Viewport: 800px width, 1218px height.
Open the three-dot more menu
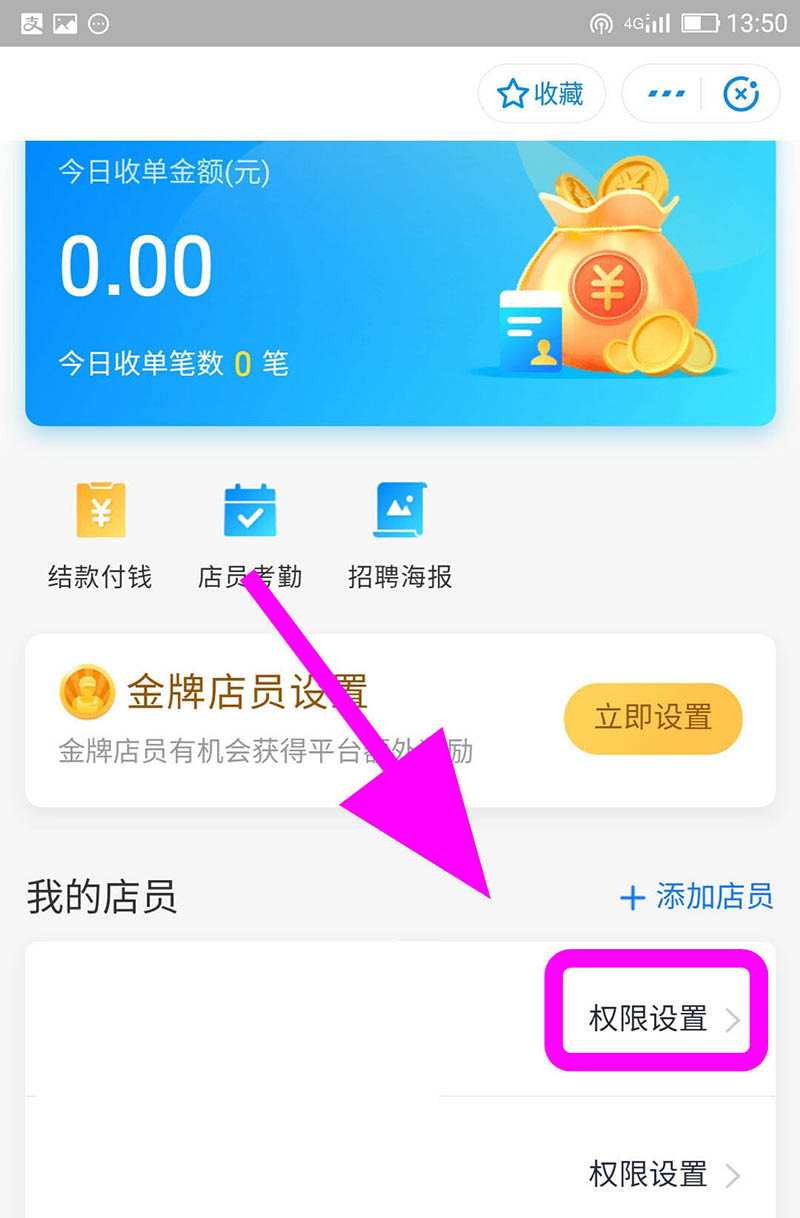tap(666, 95)
